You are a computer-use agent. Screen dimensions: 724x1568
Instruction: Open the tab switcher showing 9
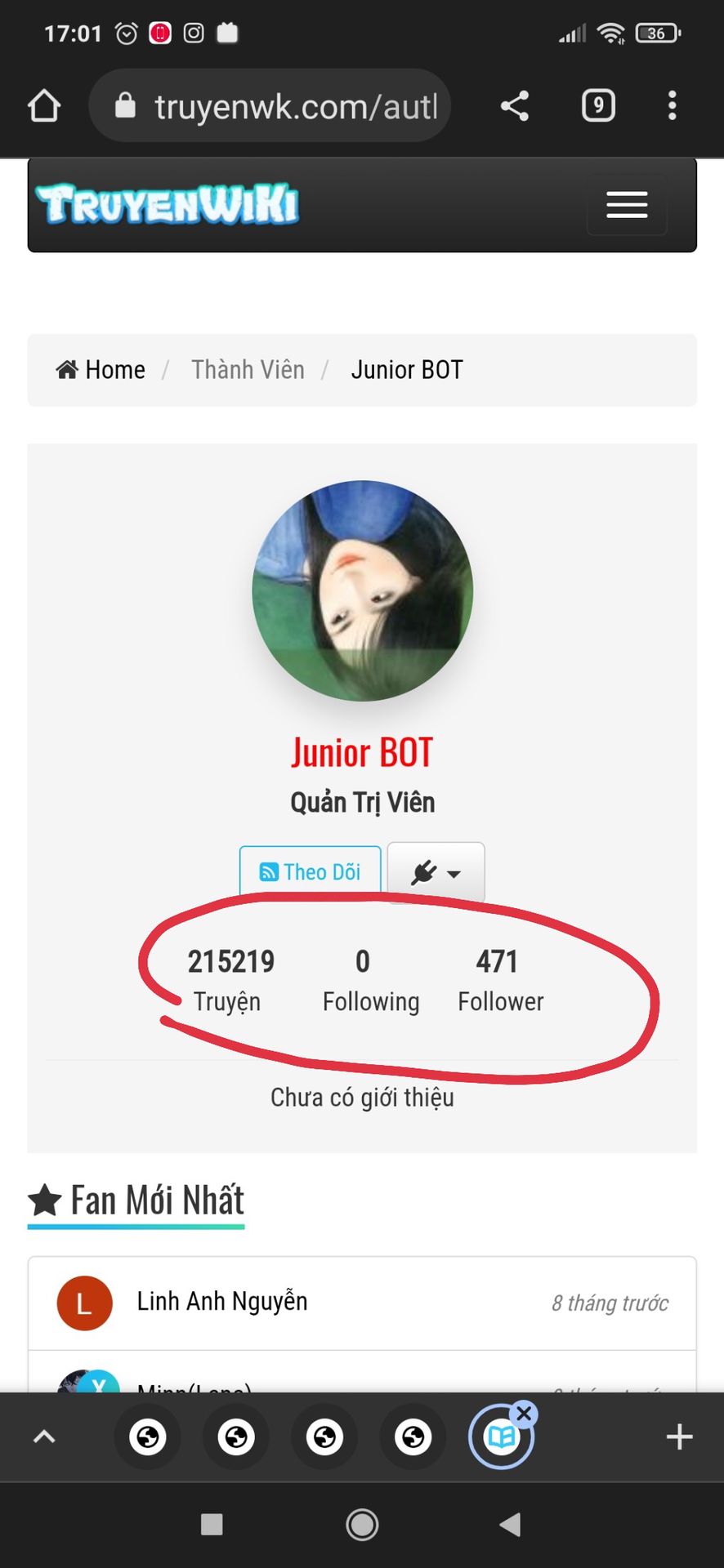coord(598,106)
